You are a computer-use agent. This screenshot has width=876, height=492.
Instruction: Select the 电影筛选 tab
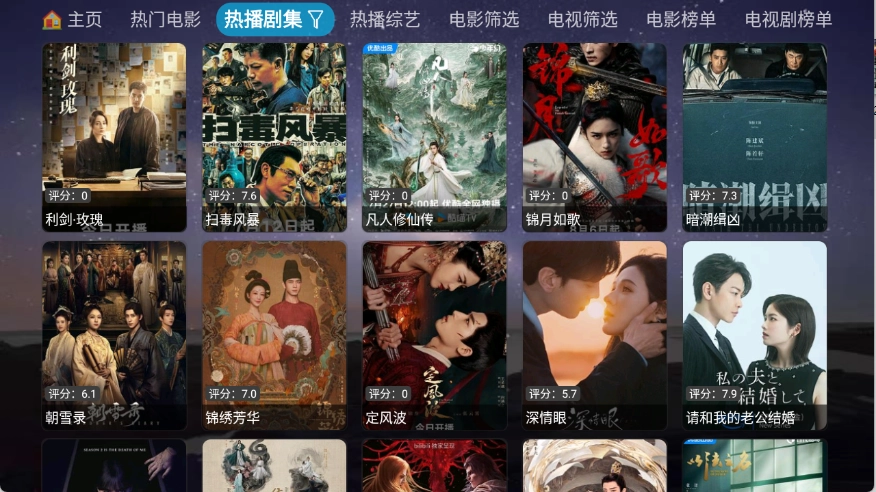pos(484,19)
